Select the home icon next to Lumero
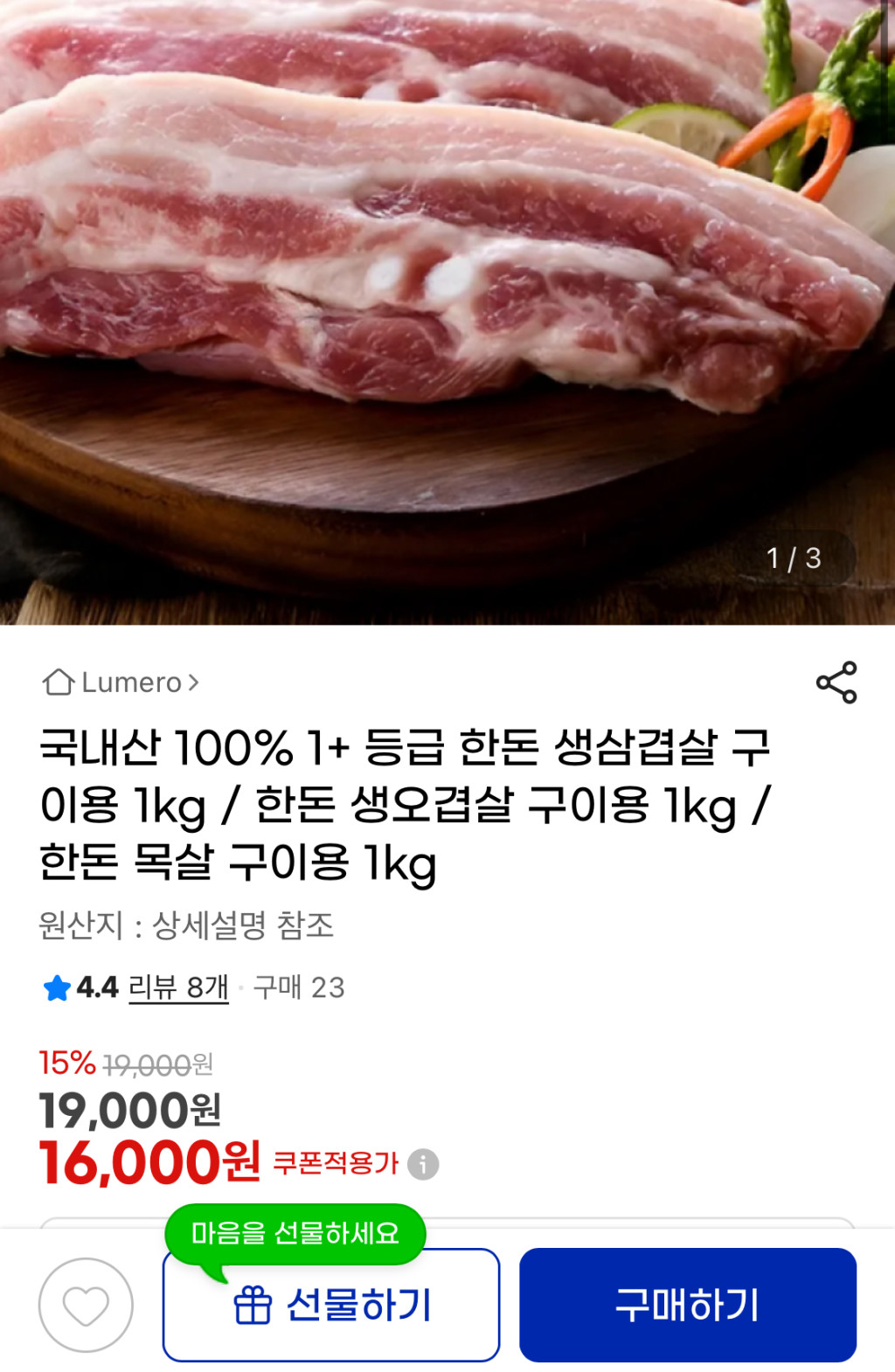The width and height of the screenshot is (895, 1372). [x=58, y=683]
